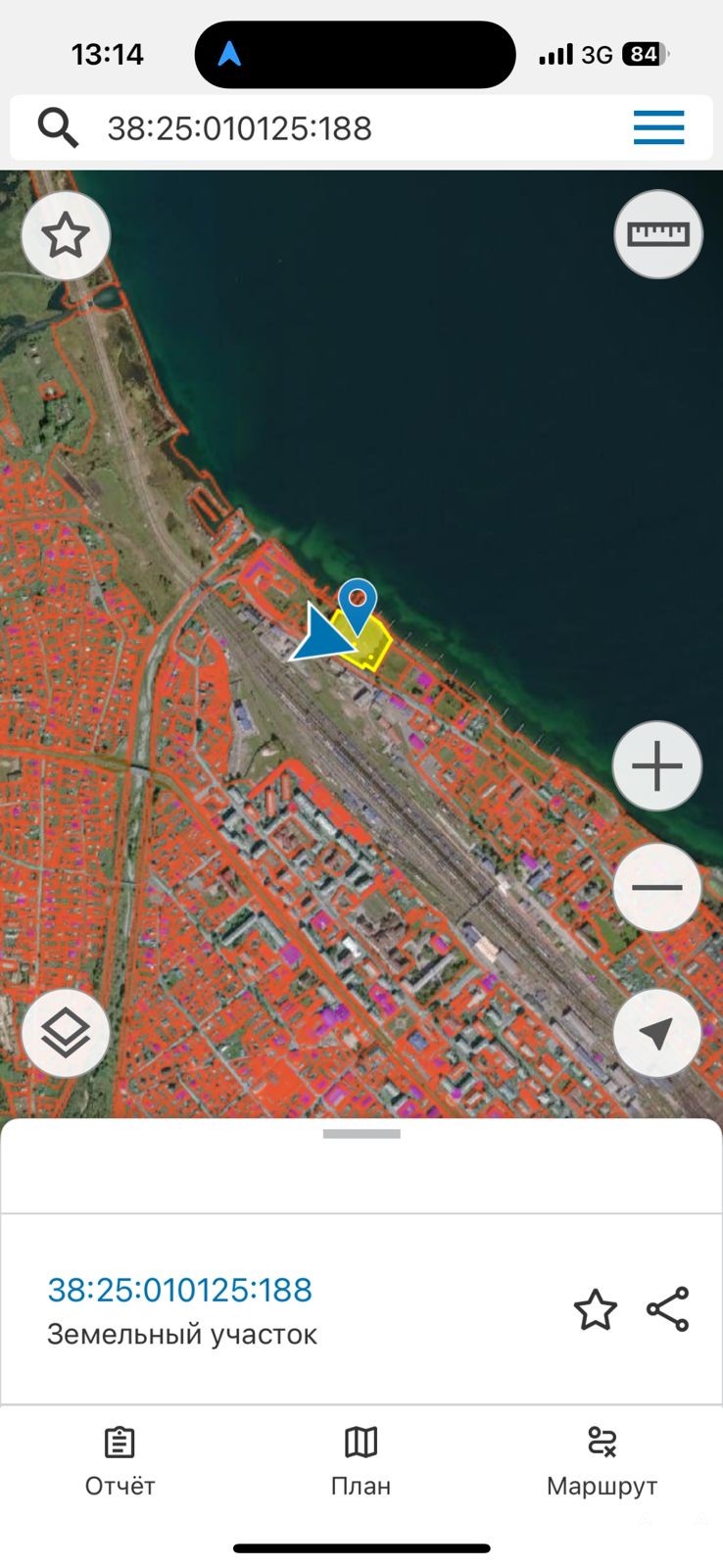Open the map layers selector
This screenshot has height=1568, width=723.
pos(66,1033)
